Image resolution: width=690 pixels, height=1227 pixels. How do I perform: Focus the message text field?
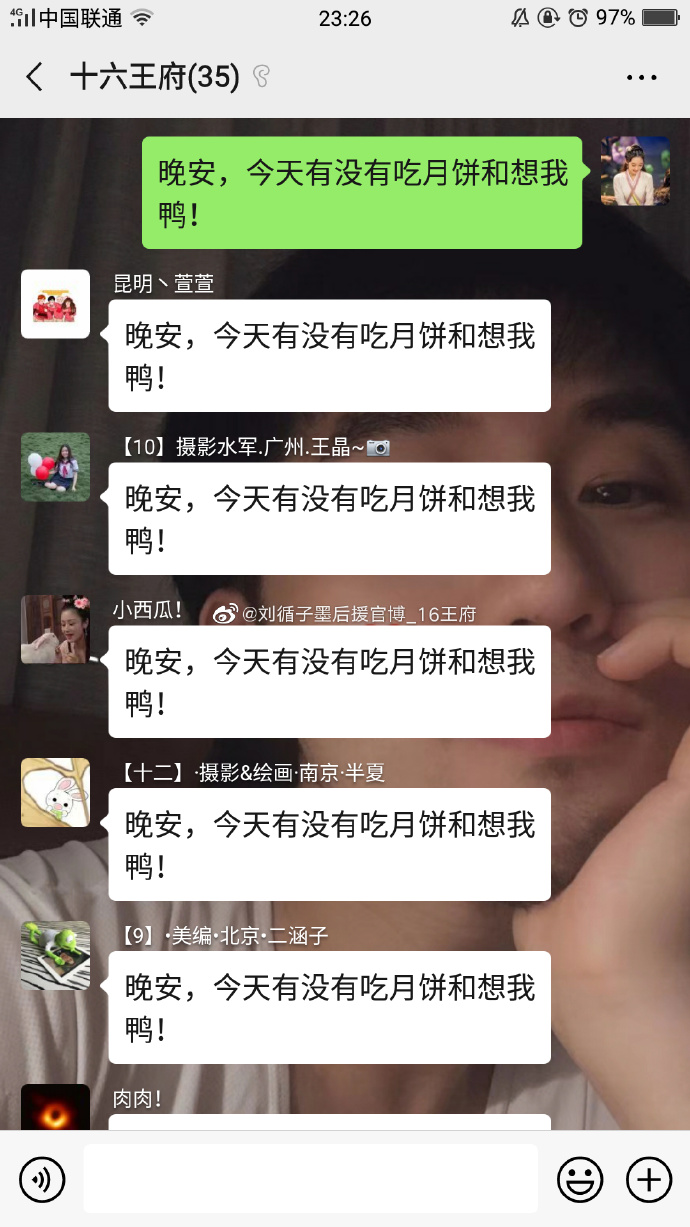(x=310, y=1180)
